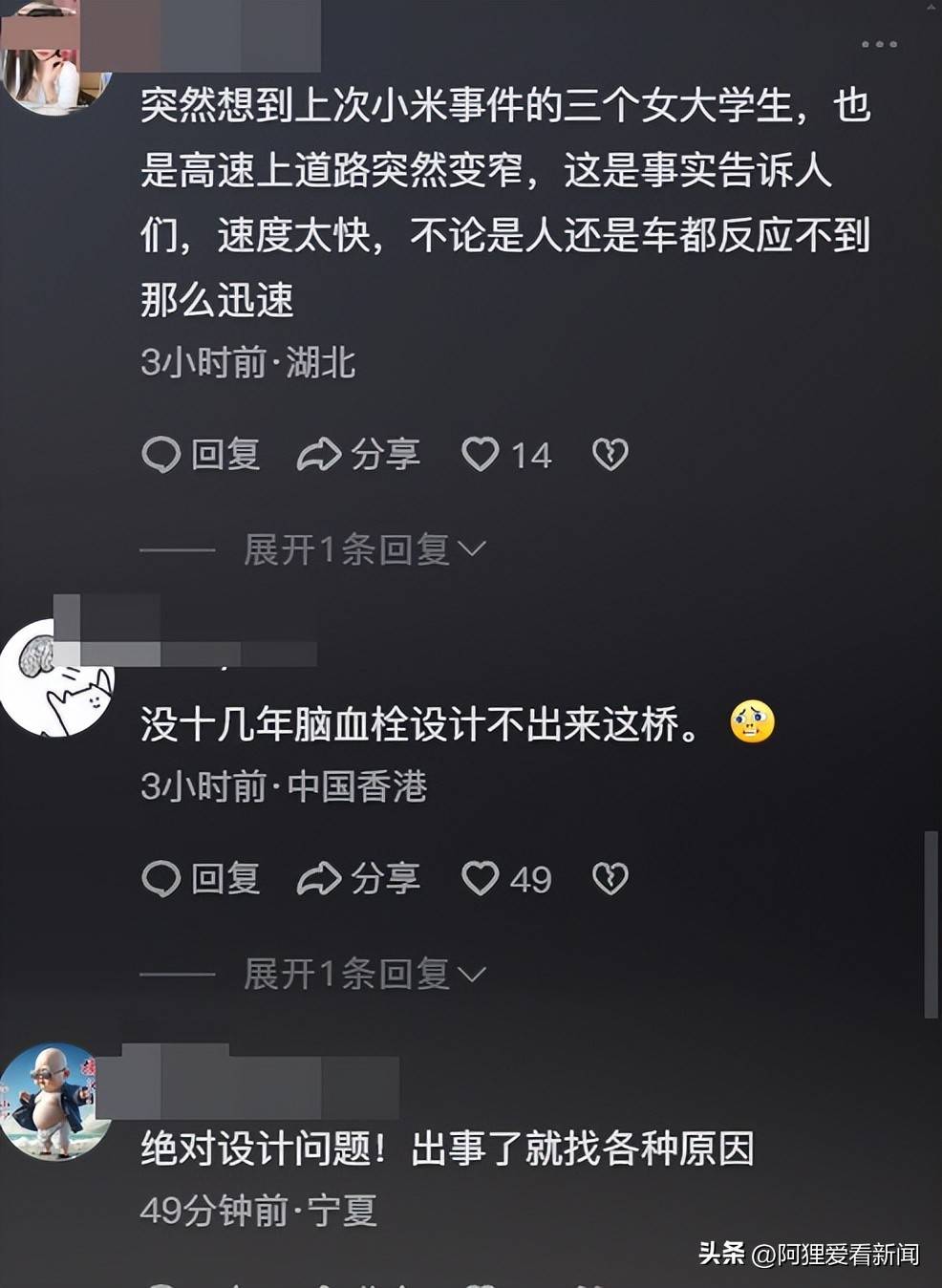Reply to the Hong Kong user's comment

point(202,879)
